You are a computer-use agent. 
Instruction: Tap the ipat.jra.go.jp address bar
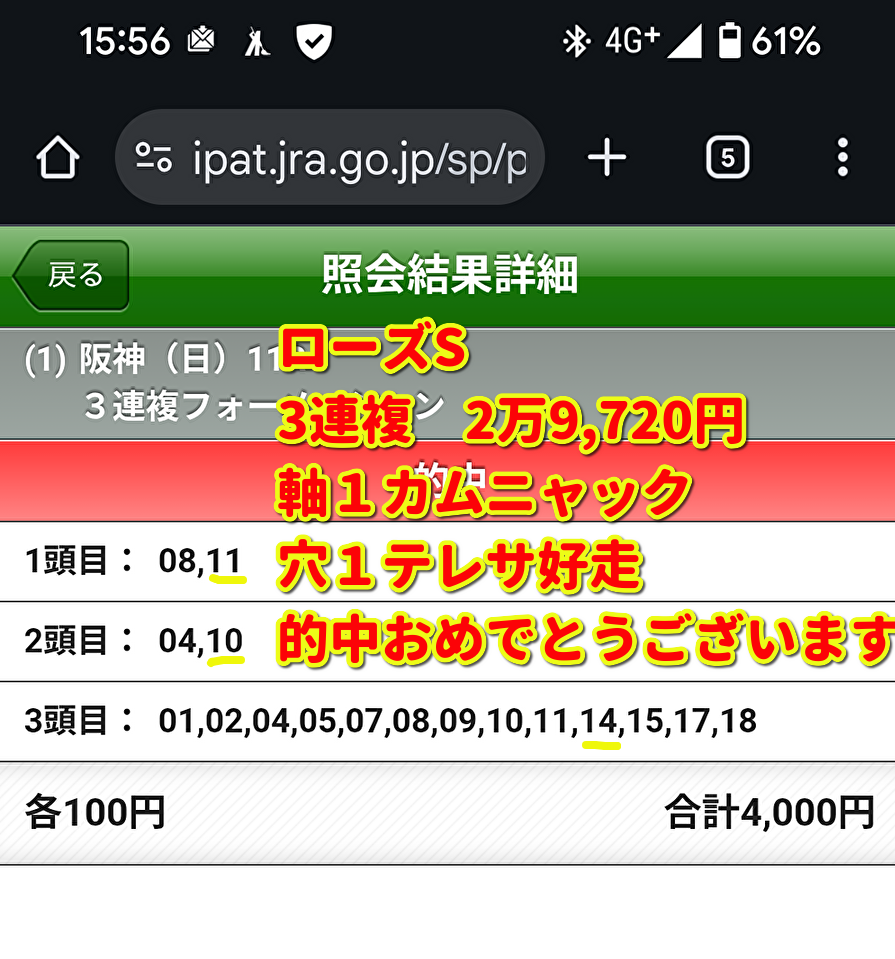[x=358, y=158]
